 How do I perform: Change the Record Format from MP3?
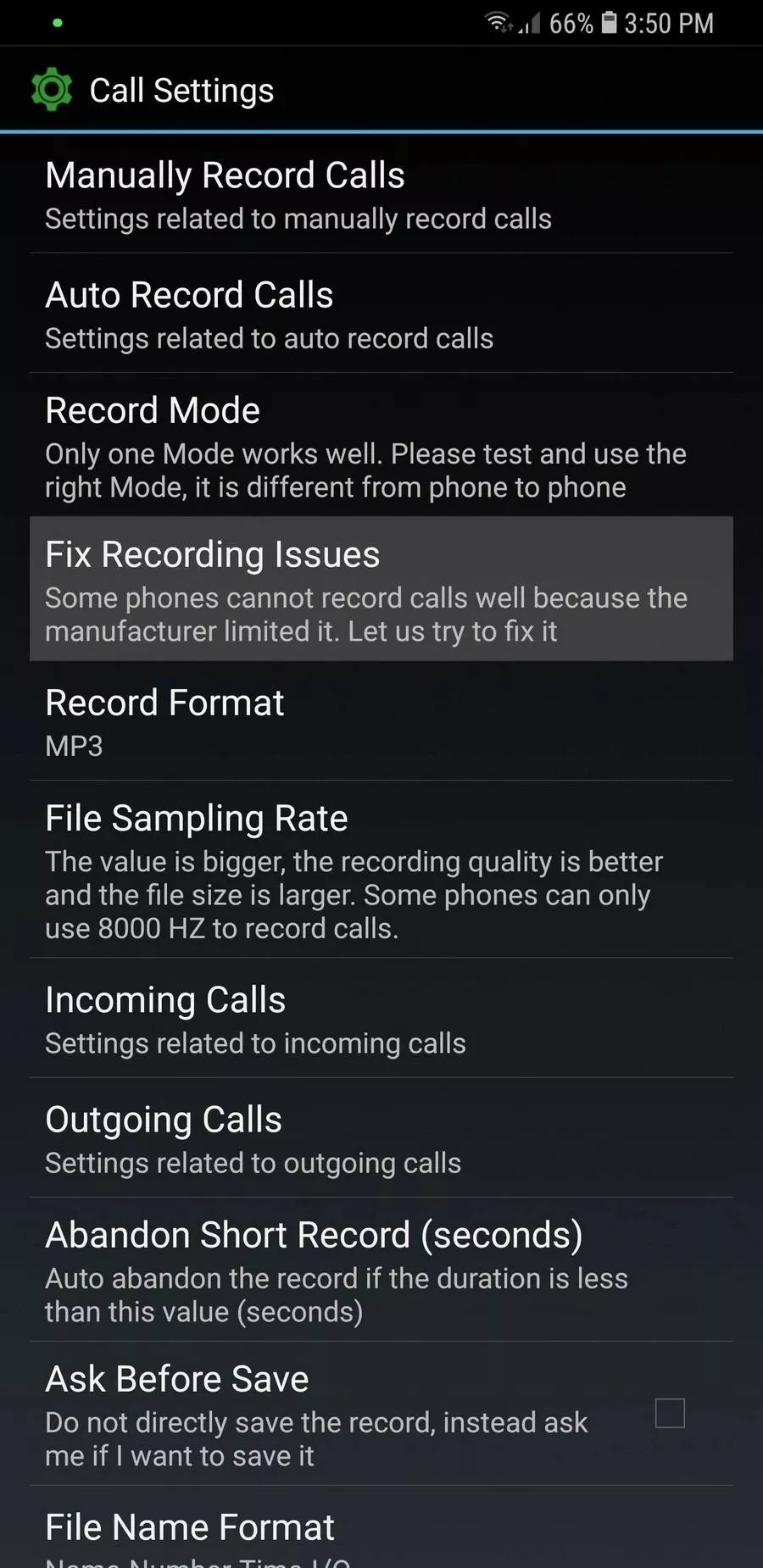coord(381,721)
